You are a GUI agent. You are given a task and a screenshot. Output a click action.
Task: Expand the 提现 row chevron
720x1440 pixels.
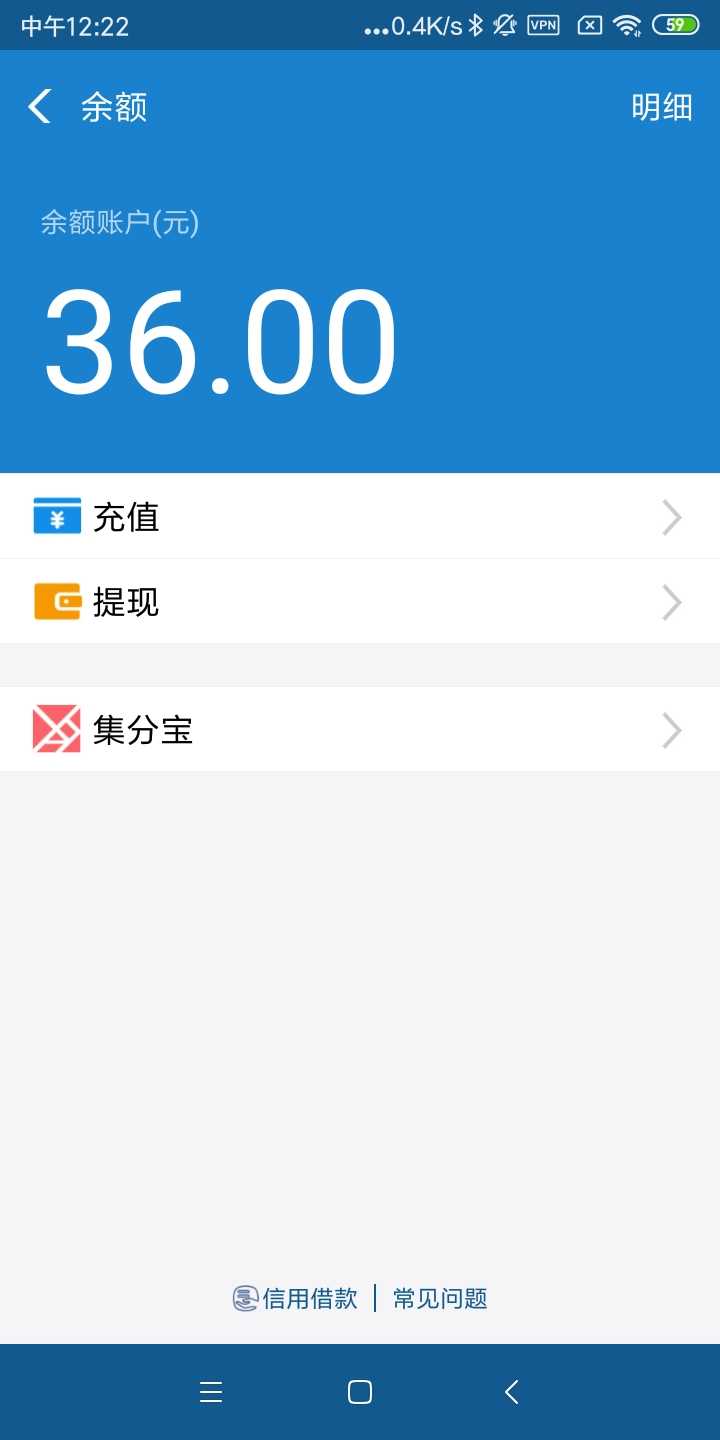(670, 601)
